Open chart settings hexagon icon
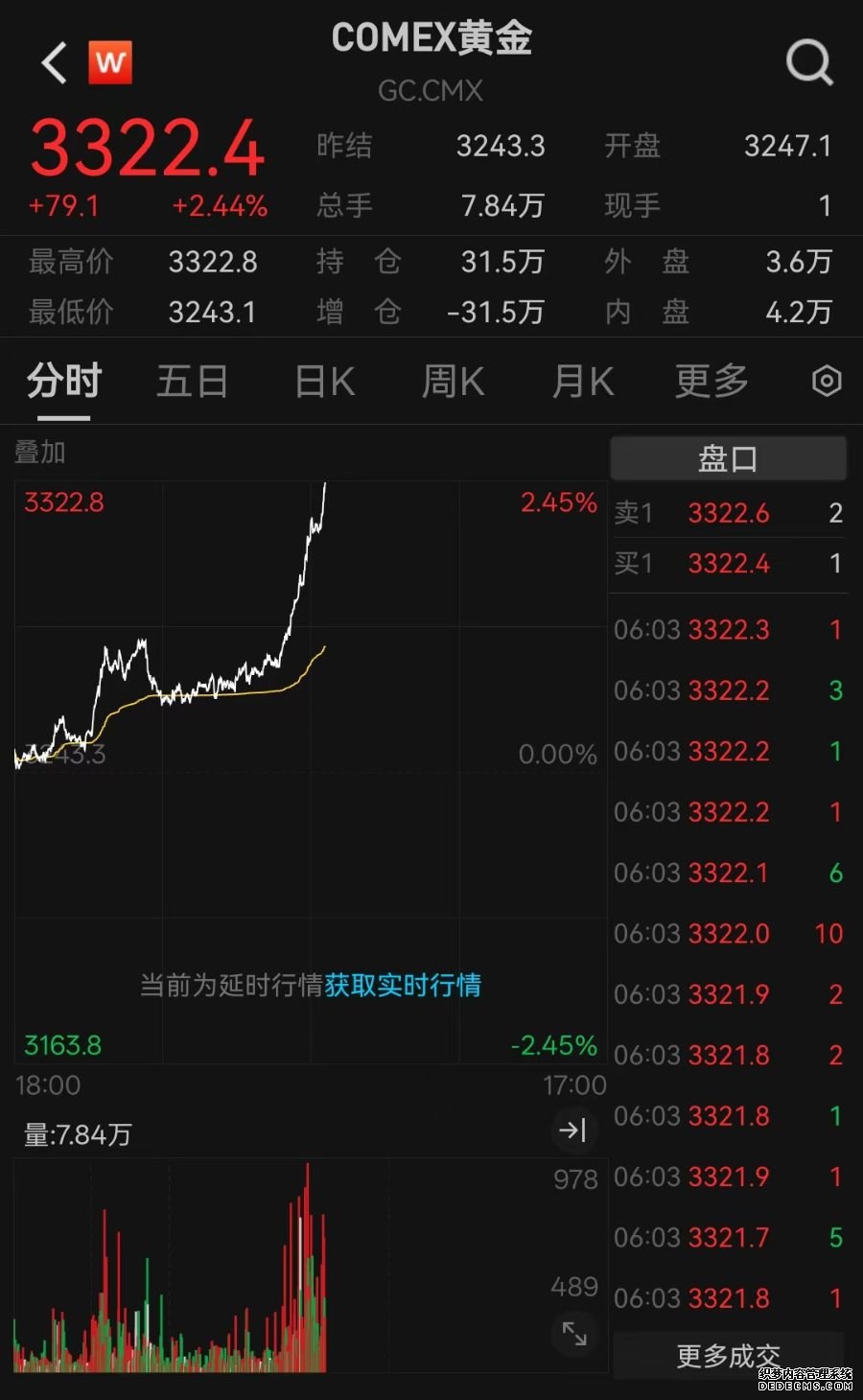Image resolution: width=863 pixels, height=1400 pixels. pyautogui.click(x=826, y=382)
